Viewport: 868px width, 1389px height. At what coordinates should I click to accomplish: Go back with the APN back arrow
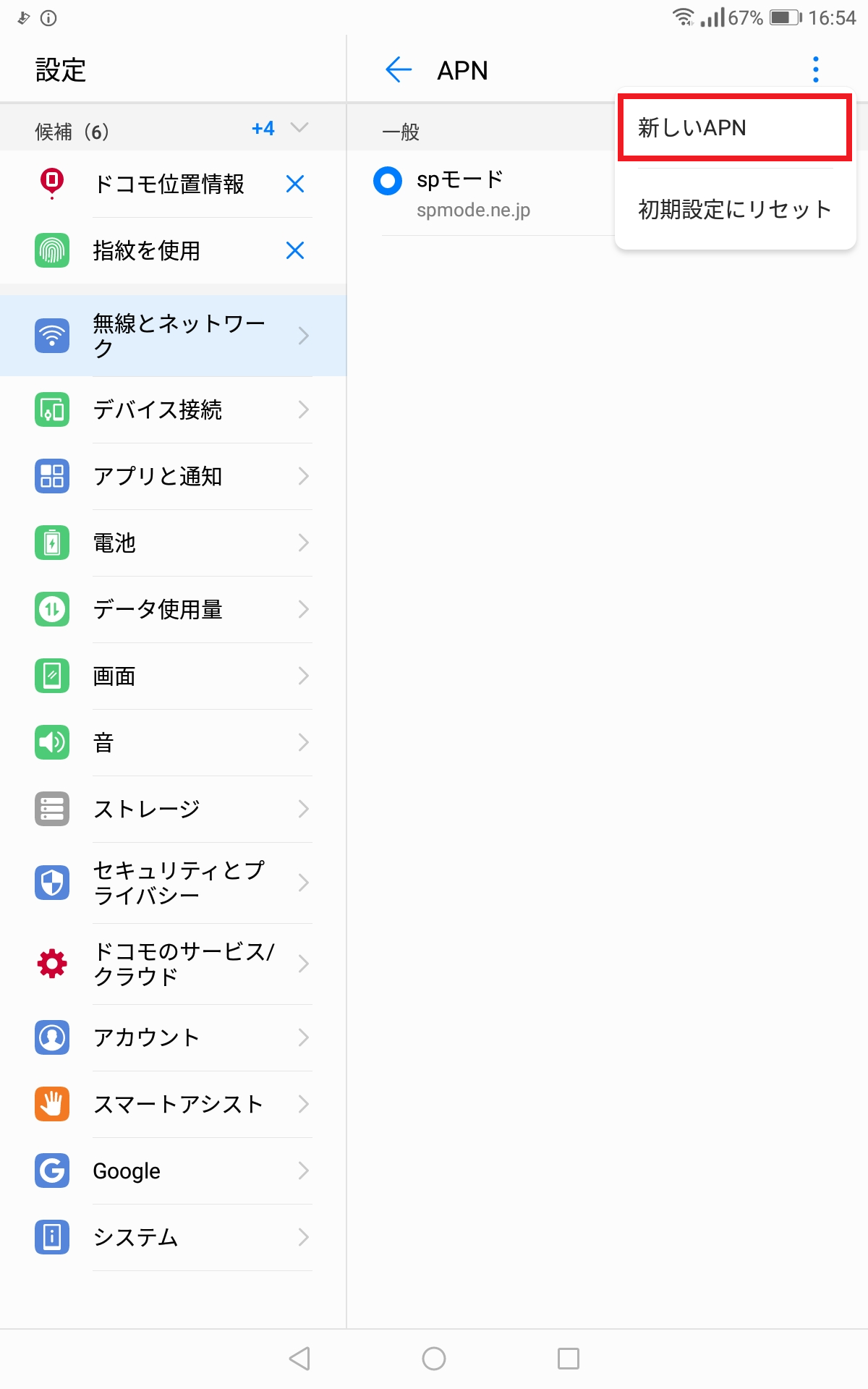397,69
